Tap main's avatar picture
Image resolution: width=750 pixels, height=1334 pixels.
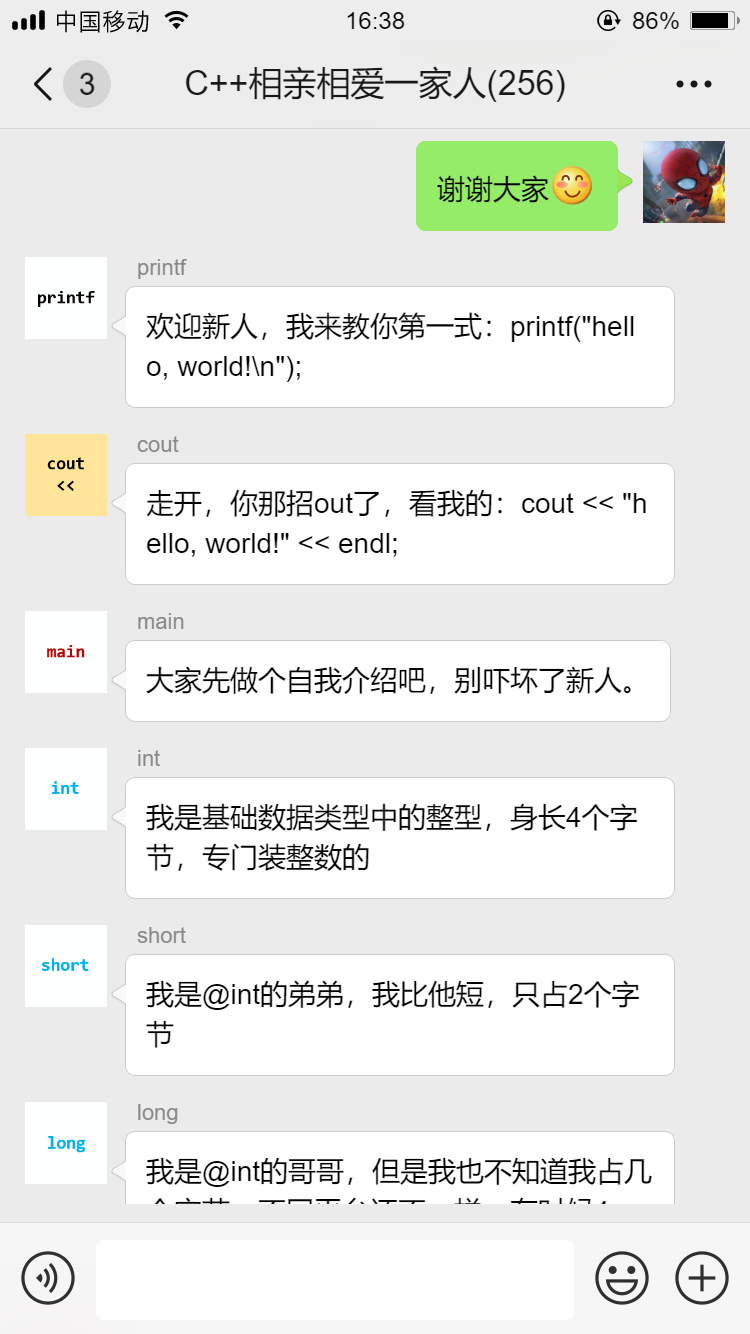(x=66, y=652)
